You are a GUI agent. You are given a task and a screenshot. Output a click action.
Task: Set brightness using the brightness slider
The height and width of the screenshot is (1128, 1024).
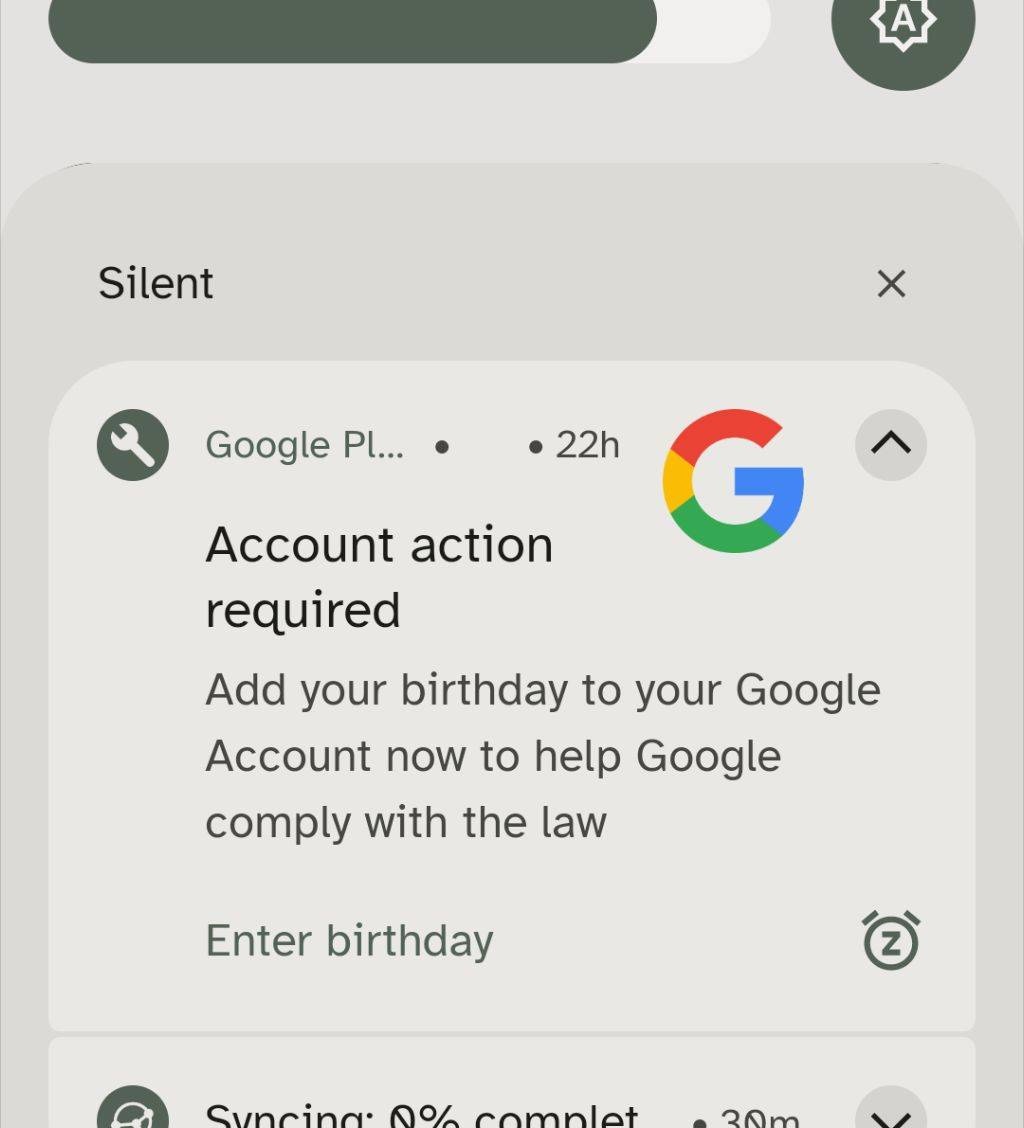[x=409, y=28]
